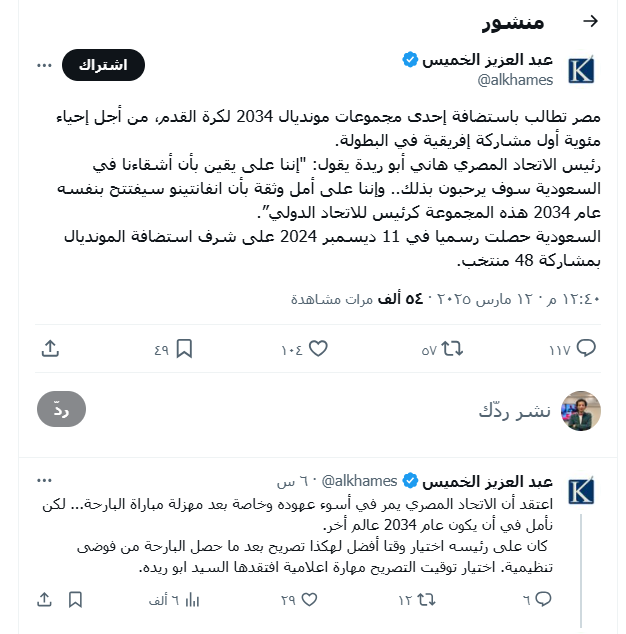Open the @alkhames handle under the author name
Image resolution: width=626 pixels, height=634 pixels.
pyautogui.click(x=515, y=80)
